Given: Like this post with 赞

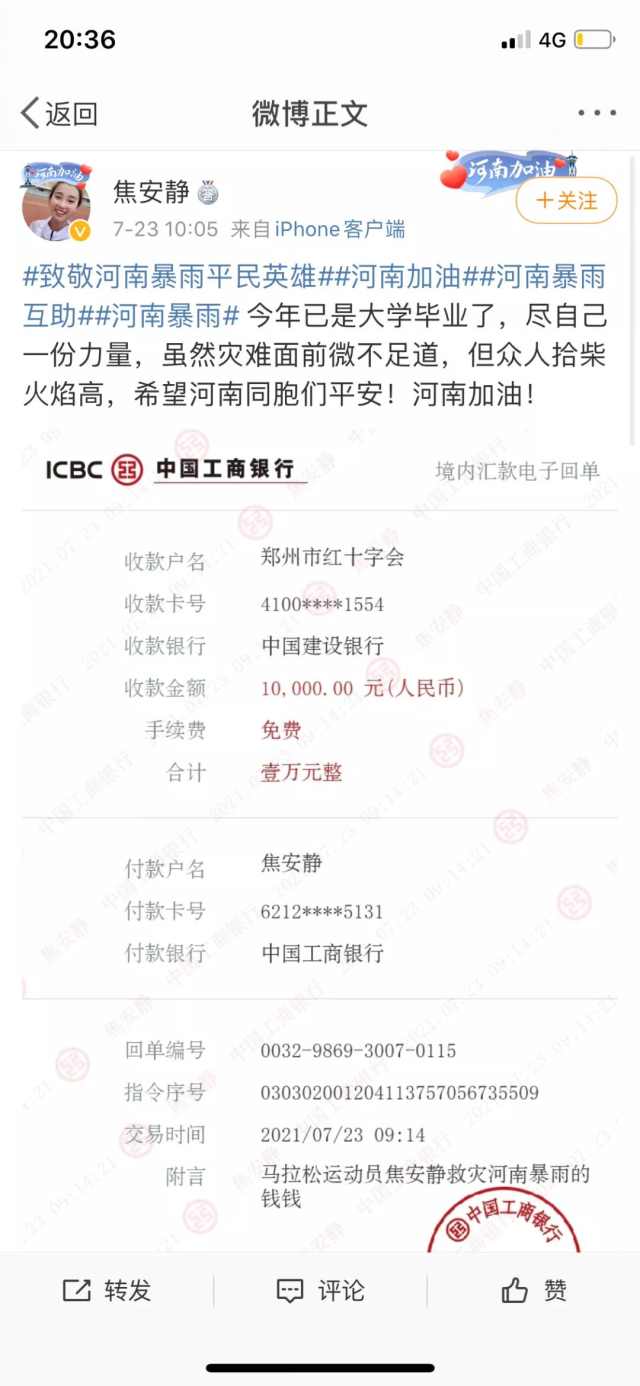Looking at the screenshot, I should coord(534,1290).
